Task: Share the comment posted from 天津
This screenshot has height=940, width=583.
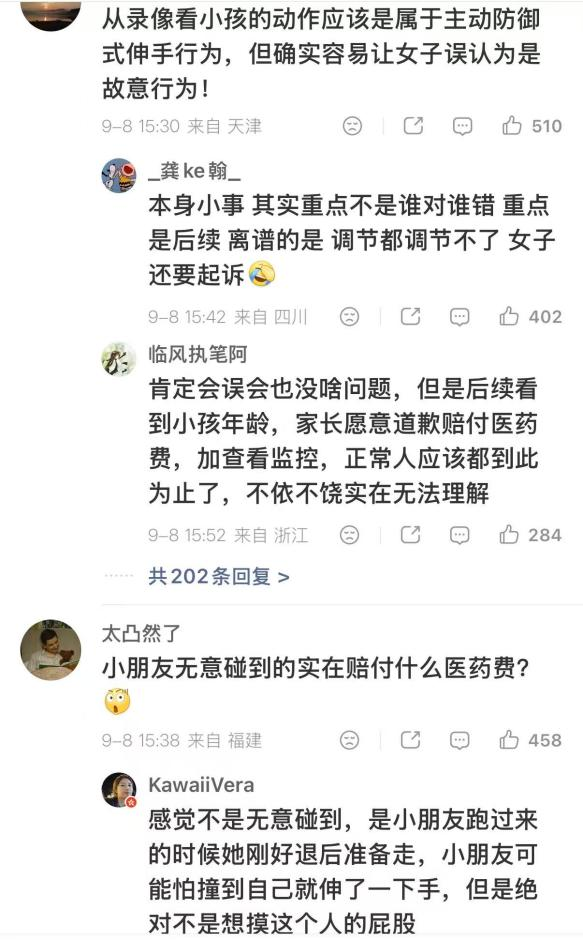Action: click(x=413, y=126)
